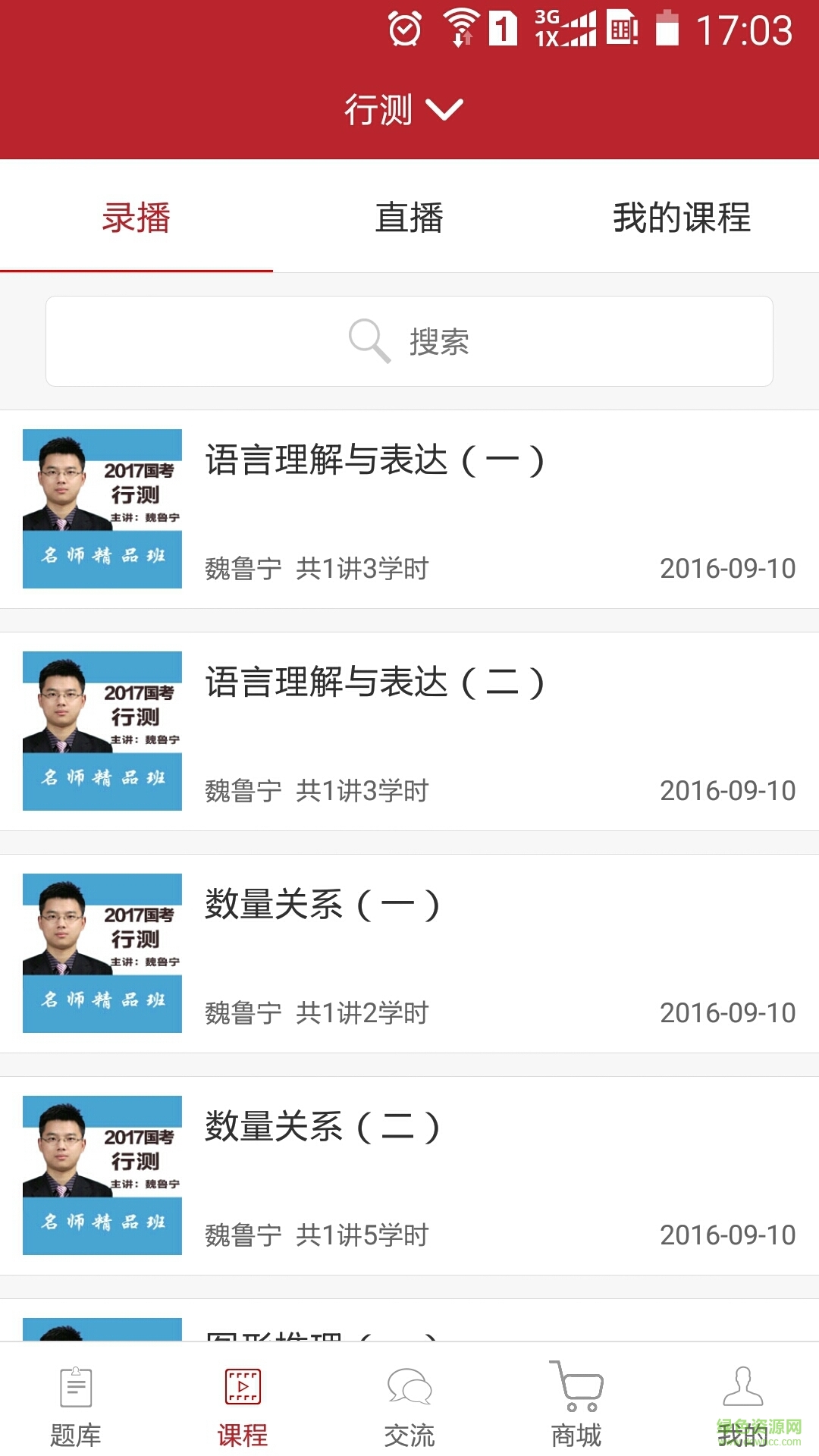Image resolution: width=819 pixels, height=1456 pixels.
Task: Switch to the 直播 live tab
Action: (409, 218)
